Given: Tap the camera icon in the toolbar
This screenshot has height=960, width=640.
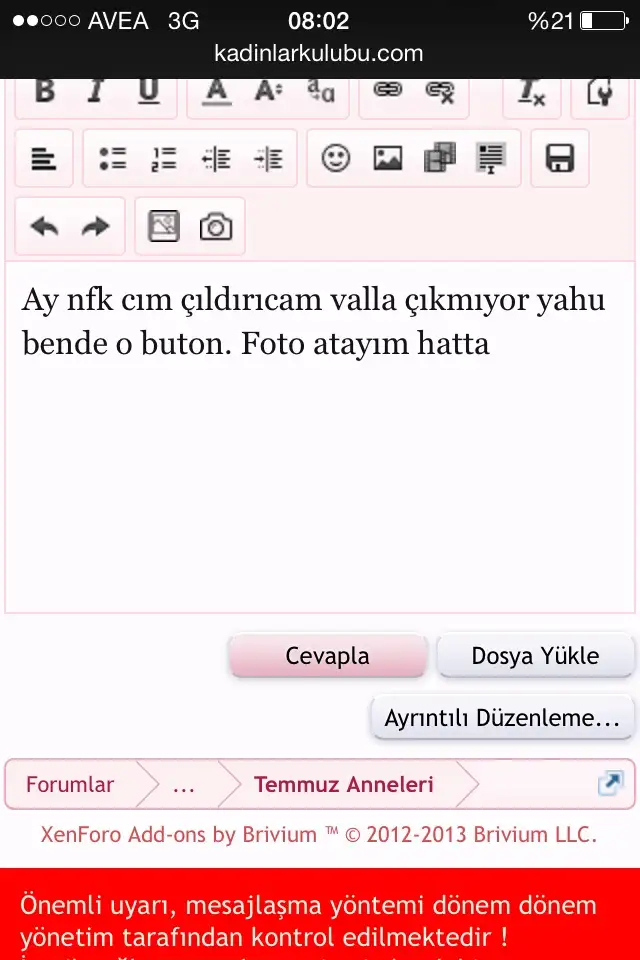Looking at the screenshot, I should coord(216,227).
